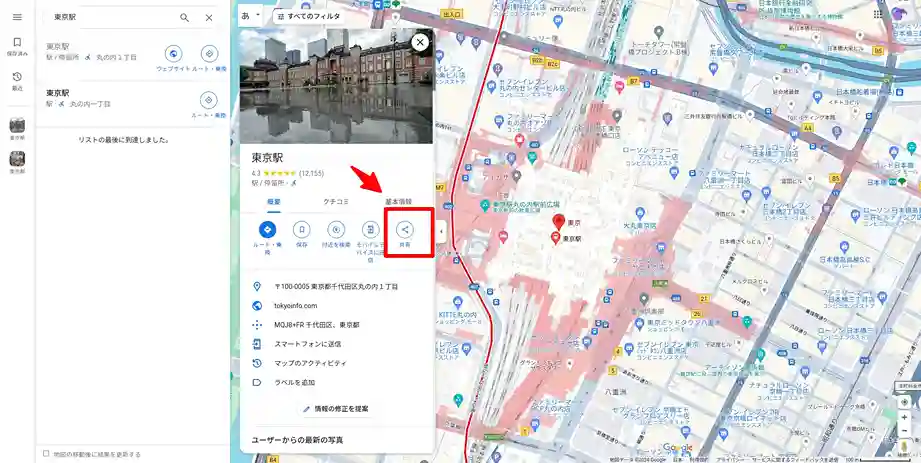The height and width of the screenshot is (463, 921).
Task: Open the 保存済み saved places
Action: 17,45
